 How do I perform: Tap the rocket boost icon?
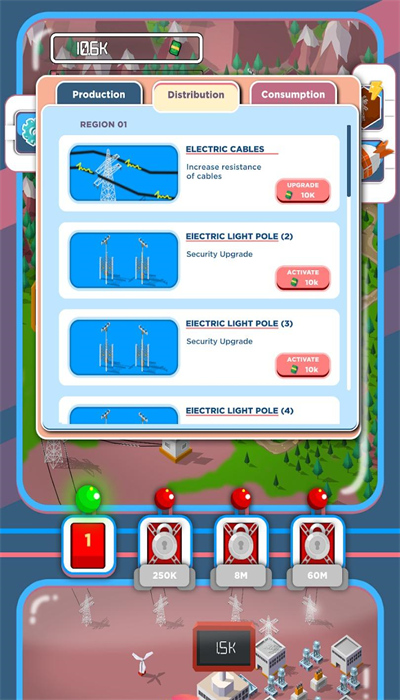pyautogui.click(x=373, y=161)
